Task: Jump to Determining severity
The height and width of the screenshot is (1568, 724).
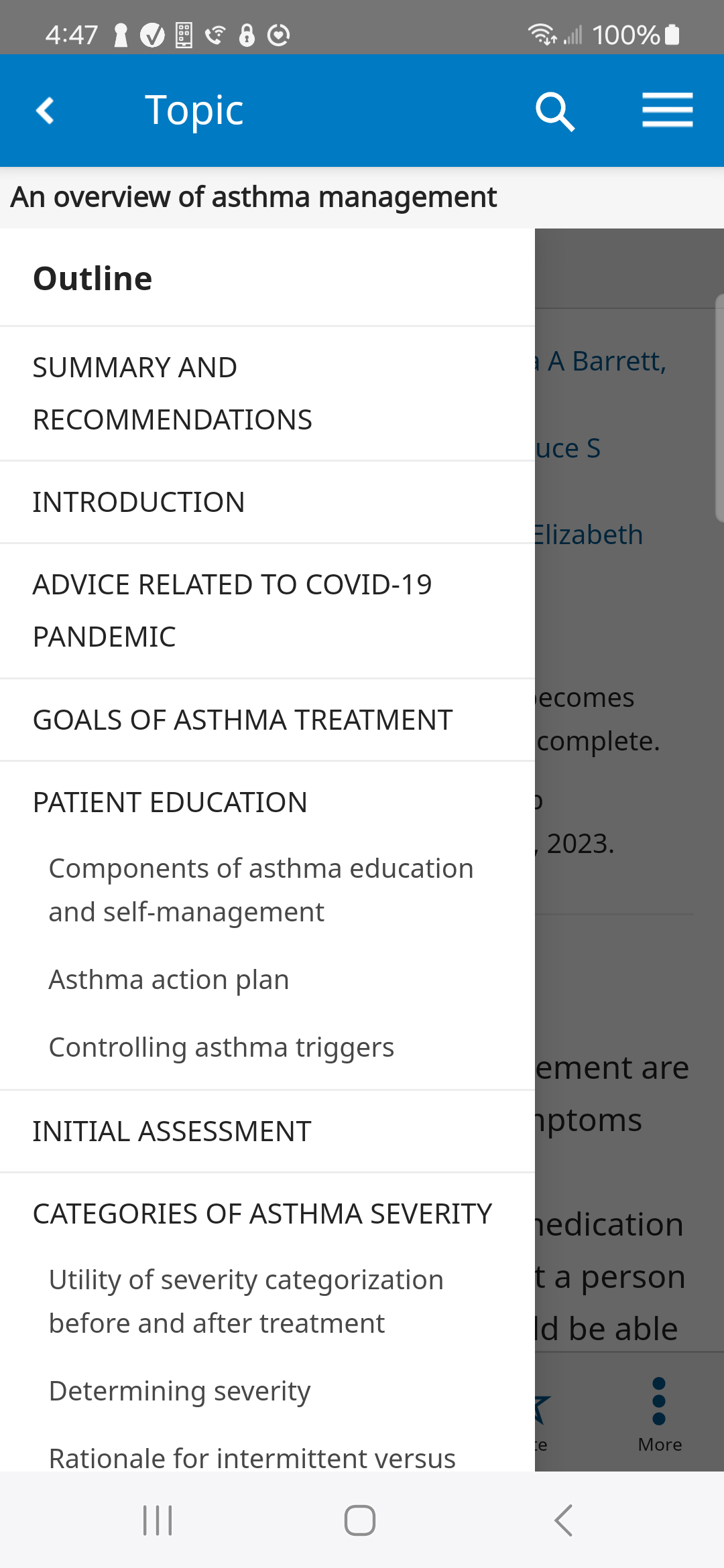Action: (180, 1391)
